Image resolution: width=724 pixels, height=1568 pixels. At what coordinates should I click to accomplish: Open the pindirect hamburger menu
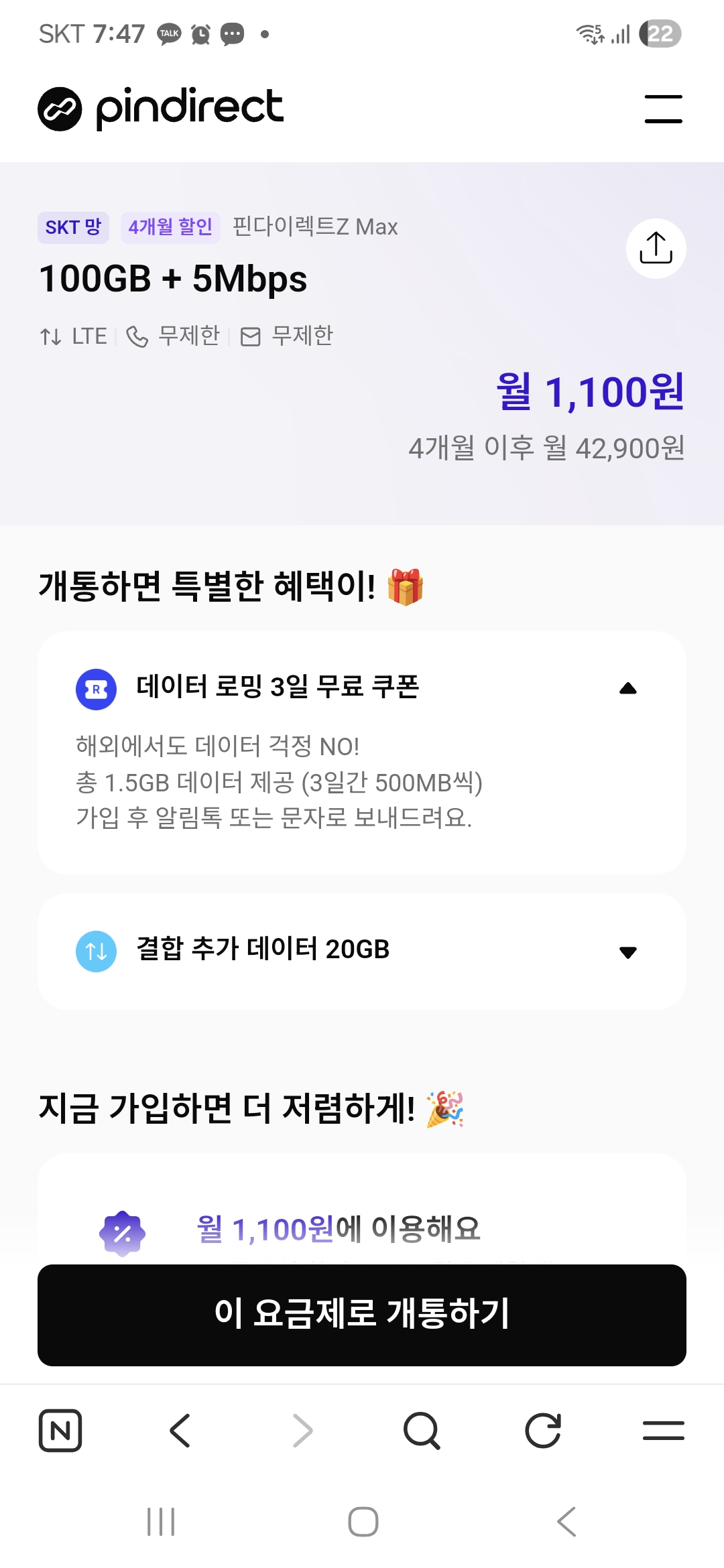coord(663,109)
